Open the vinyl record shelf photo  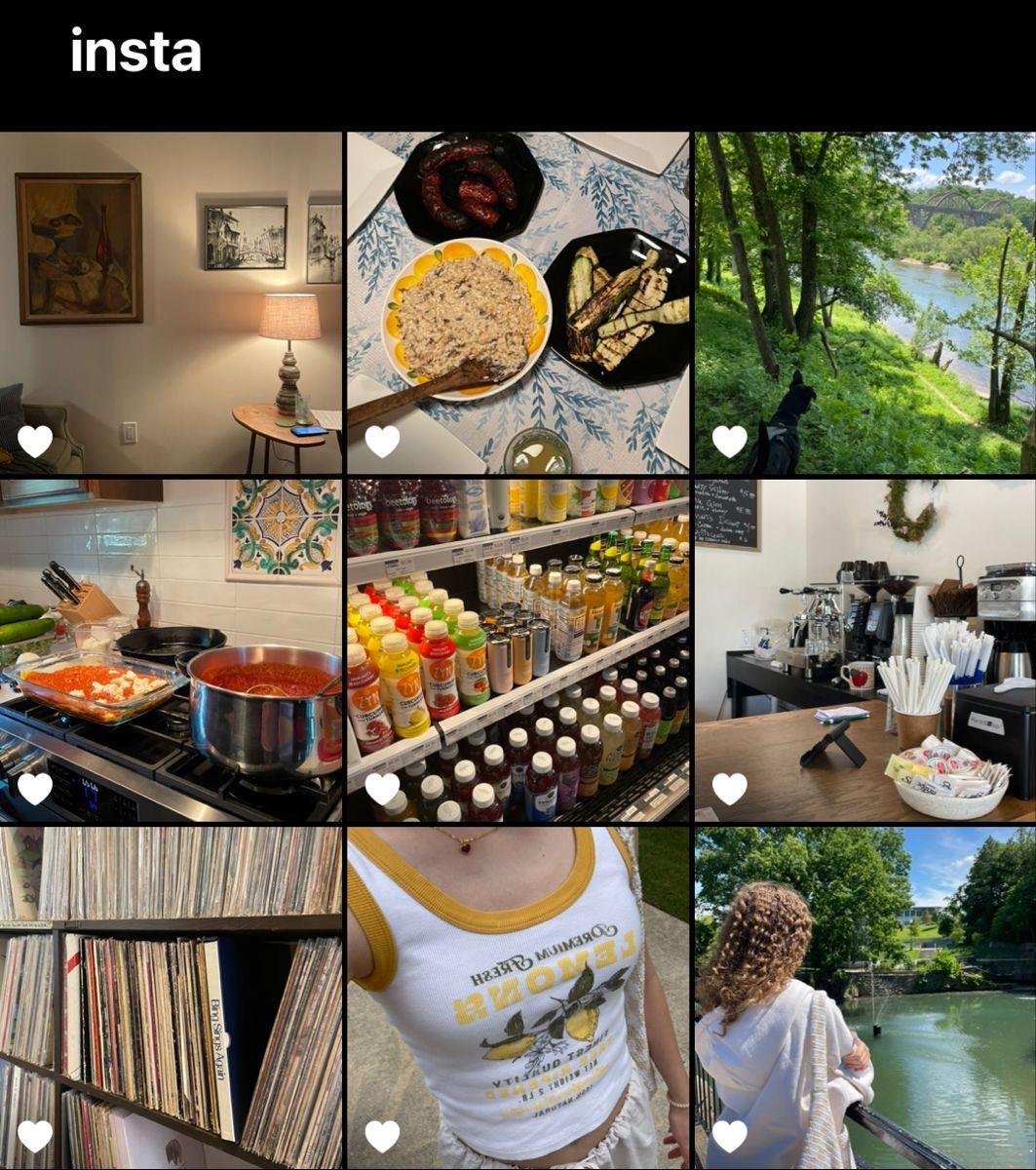[x=171, y=997]
